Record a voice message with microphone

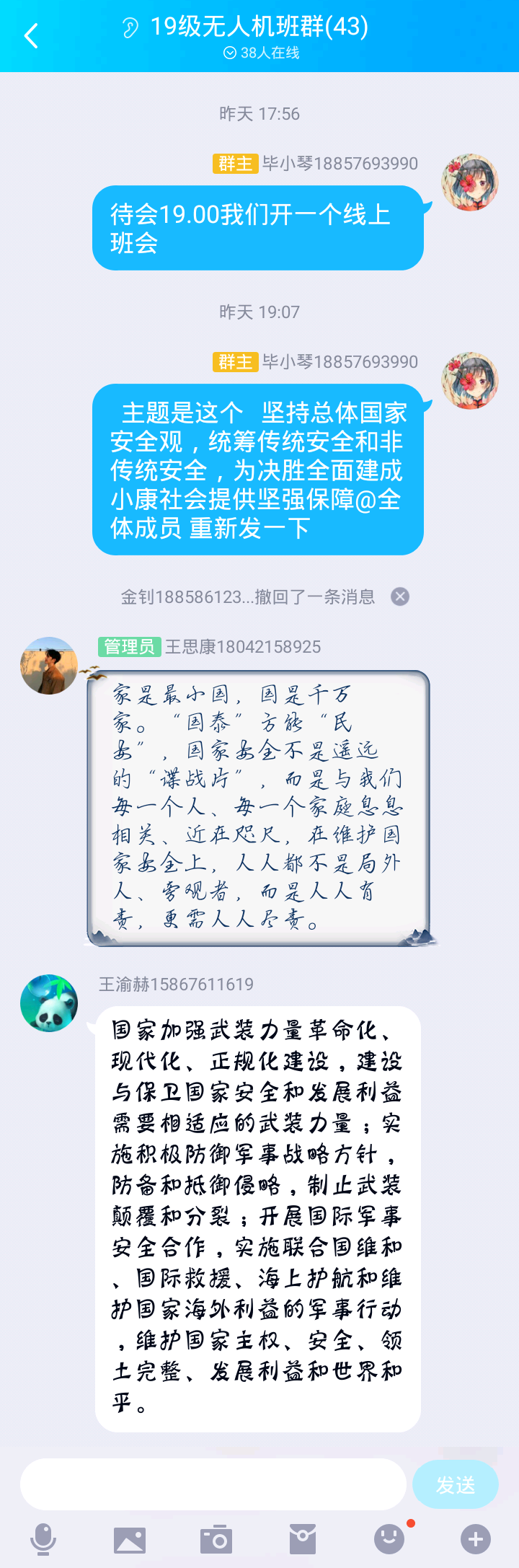click(43, 1539)
